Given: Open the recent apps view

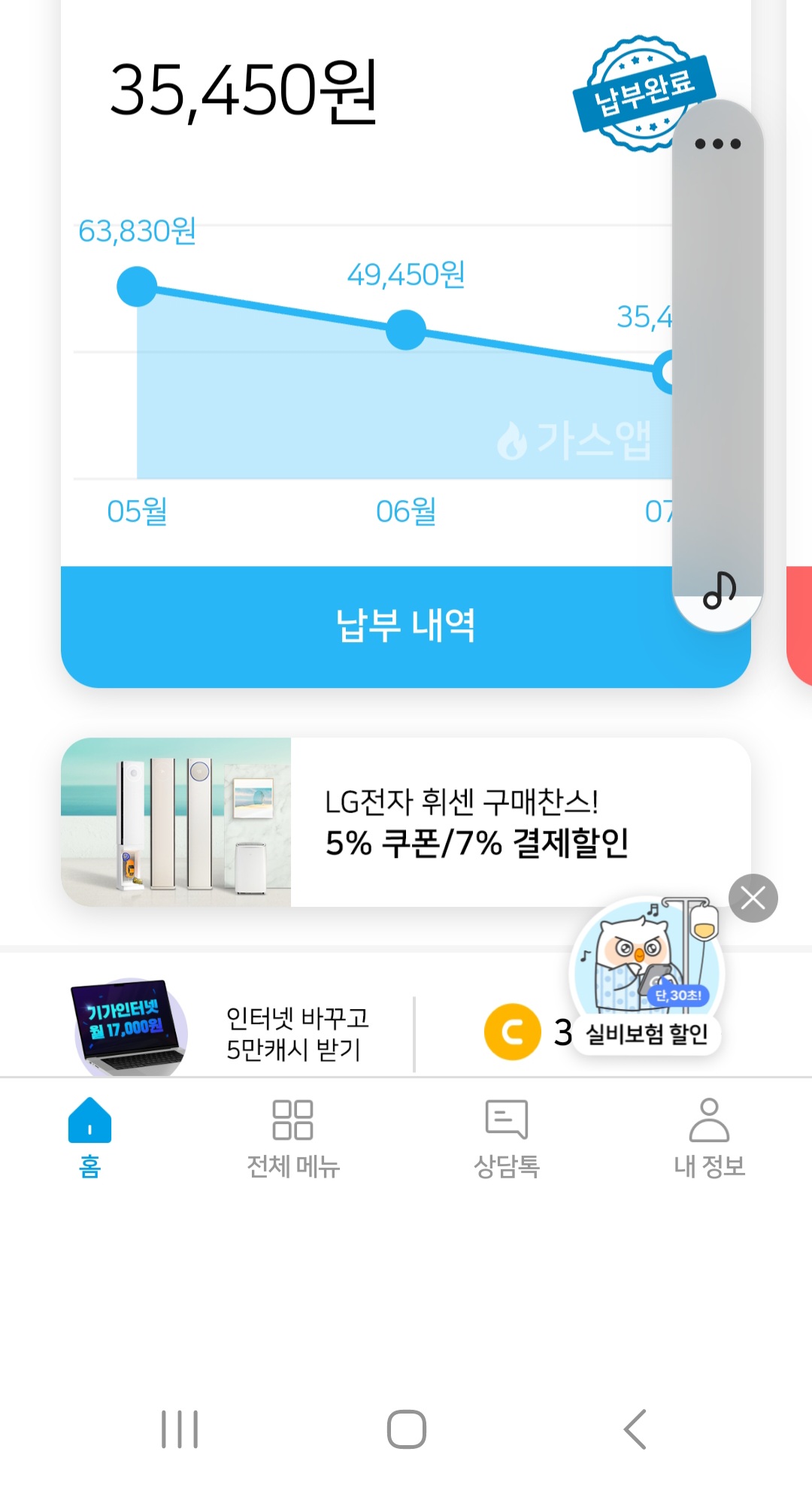Looking at the screenshot, I should click(x=180, y=1429).
